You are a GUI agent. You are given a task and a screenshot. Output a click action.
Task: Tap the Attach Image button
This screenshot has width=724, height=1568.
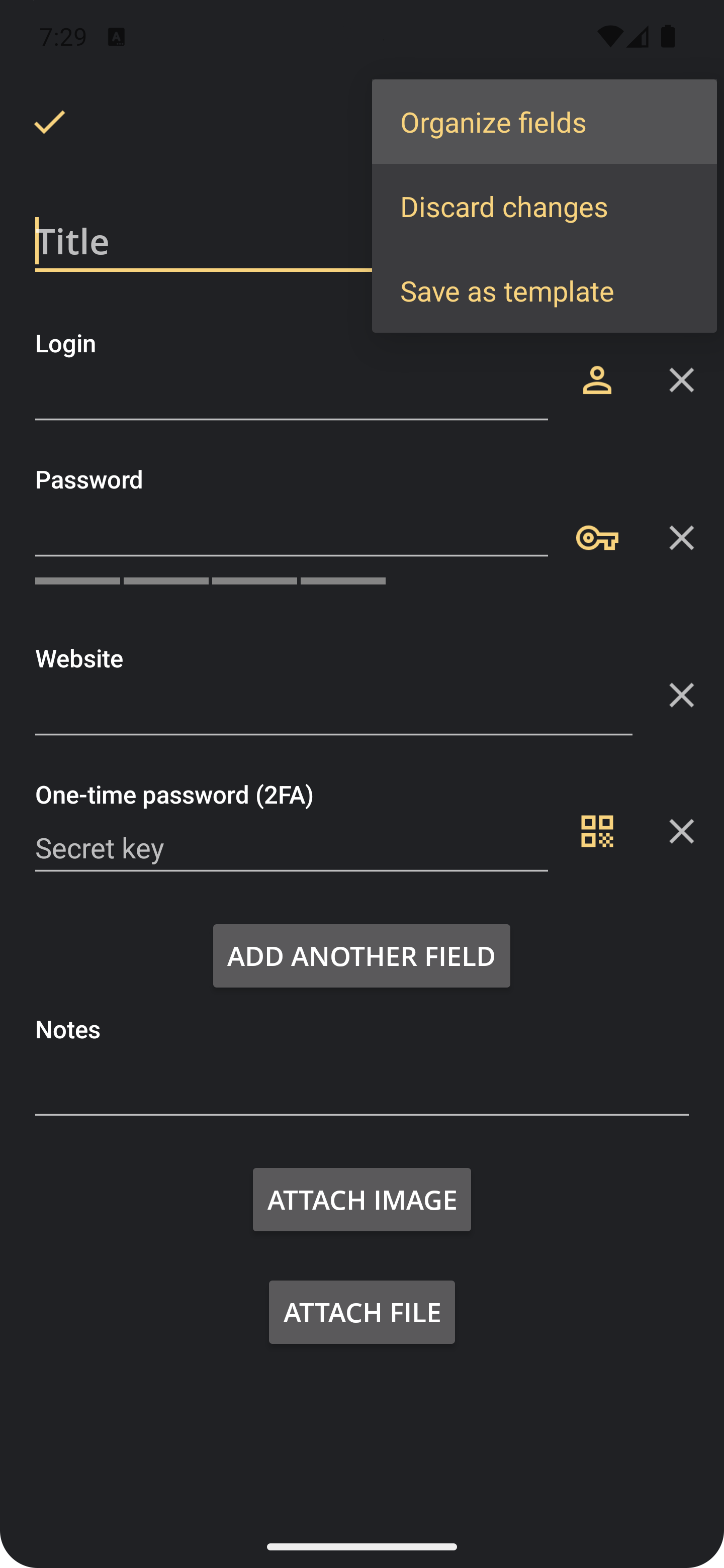pos(361,1200)
